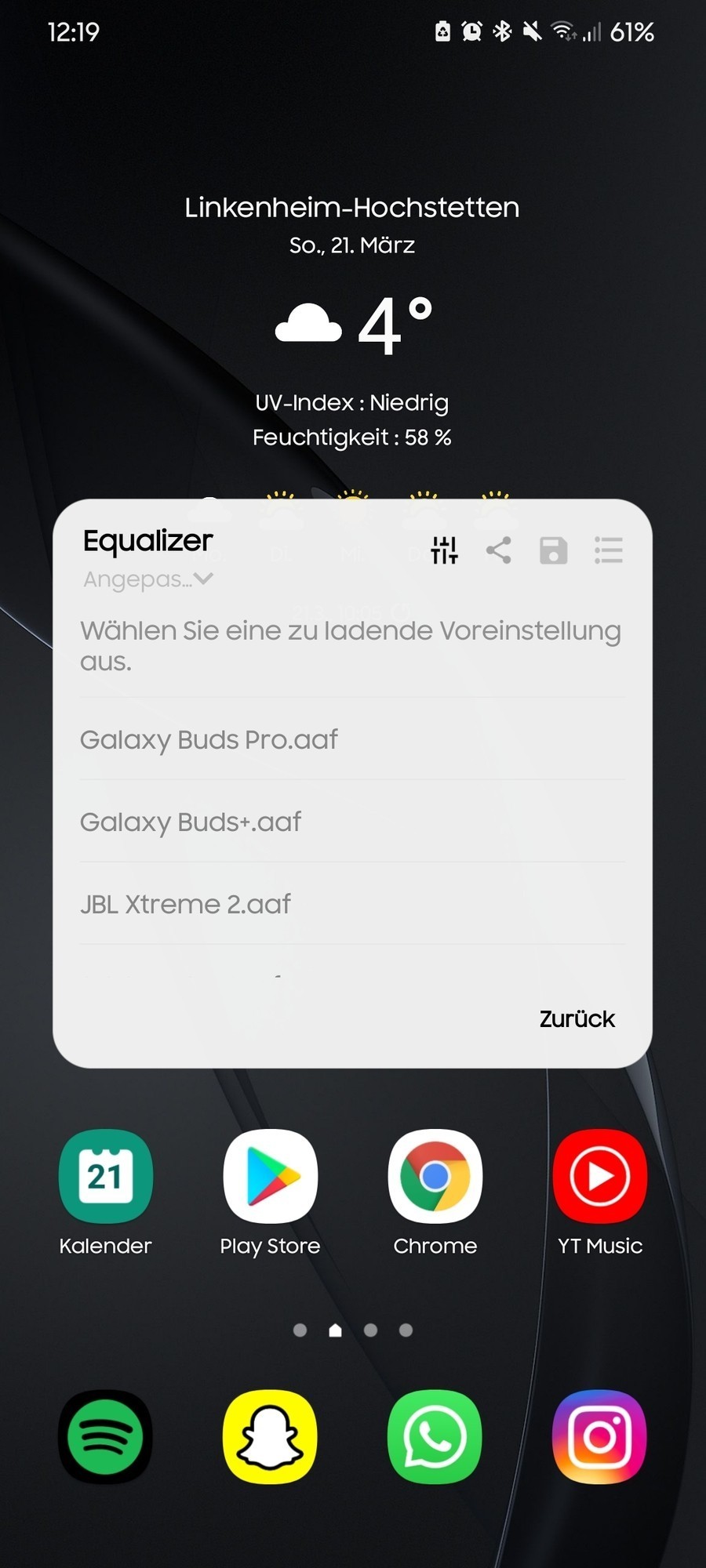This screenshot has height=1568, width=706.
Task: Open Chrome browser
Action: pyautogui.click(x=435, y=1177)
